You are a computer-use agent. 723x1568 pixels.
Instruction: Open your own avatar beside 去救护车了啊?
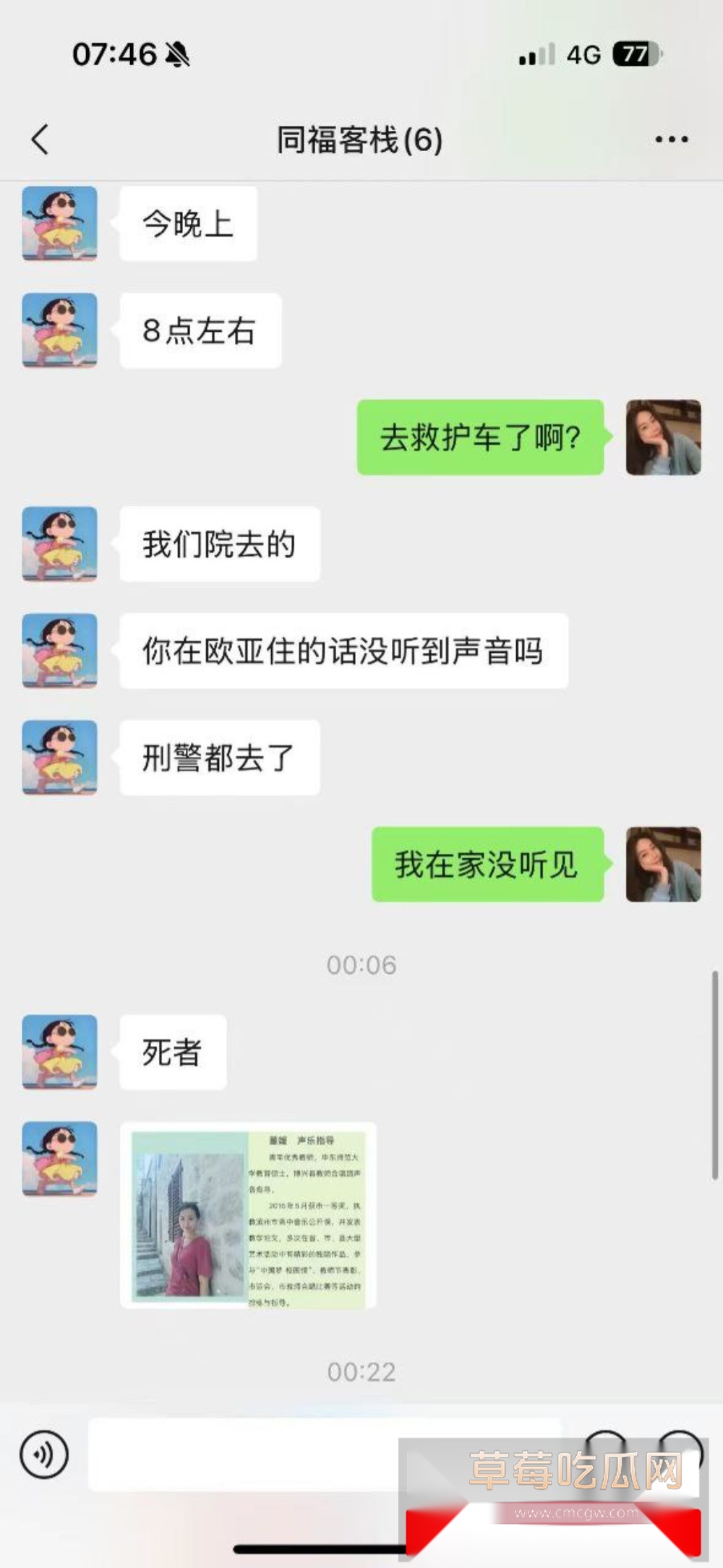click(x=663, y=437)
